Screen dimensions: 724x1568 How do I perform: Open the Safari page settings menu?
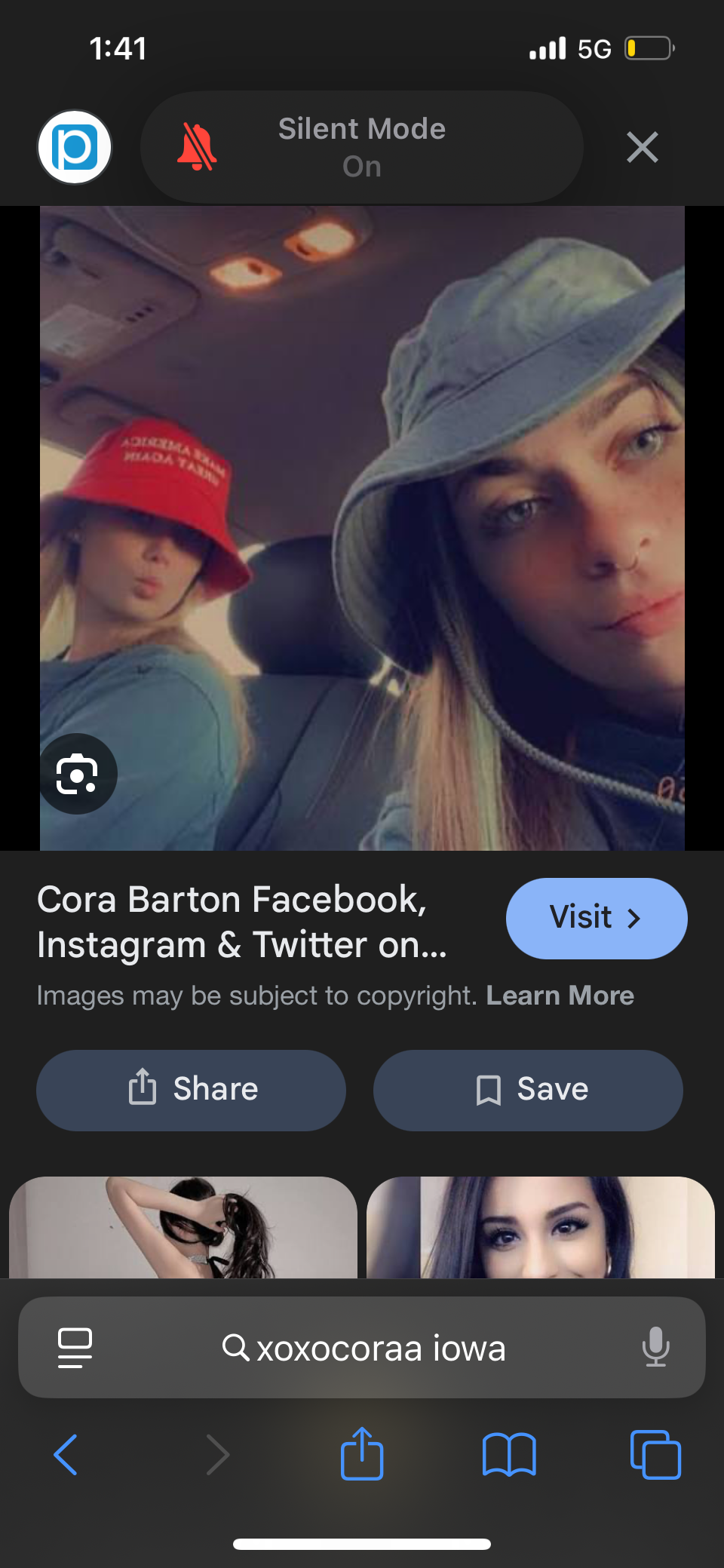tap(75, 1347)
